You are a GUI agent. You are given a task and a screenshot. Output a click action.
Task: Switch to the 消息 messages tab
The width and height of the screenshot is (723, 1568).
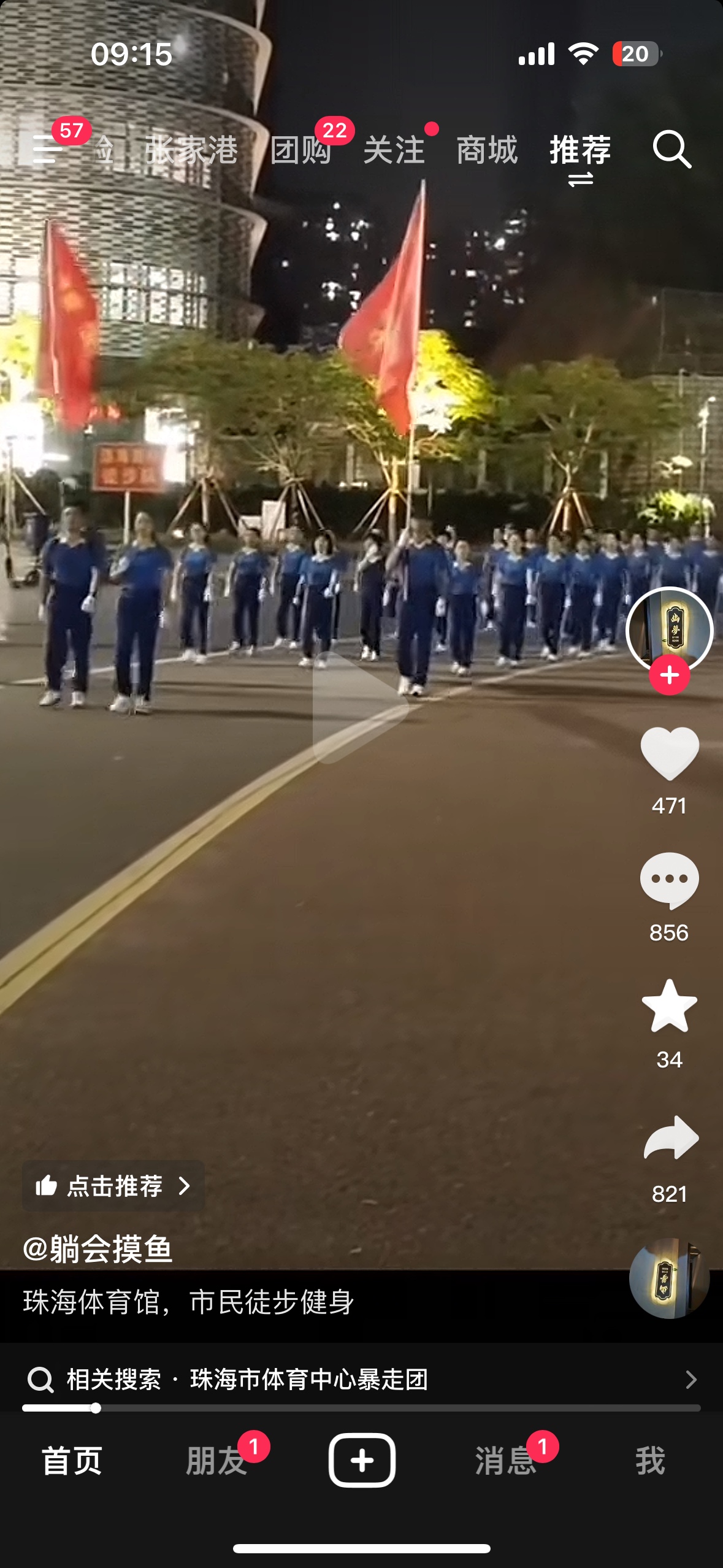505,1460
